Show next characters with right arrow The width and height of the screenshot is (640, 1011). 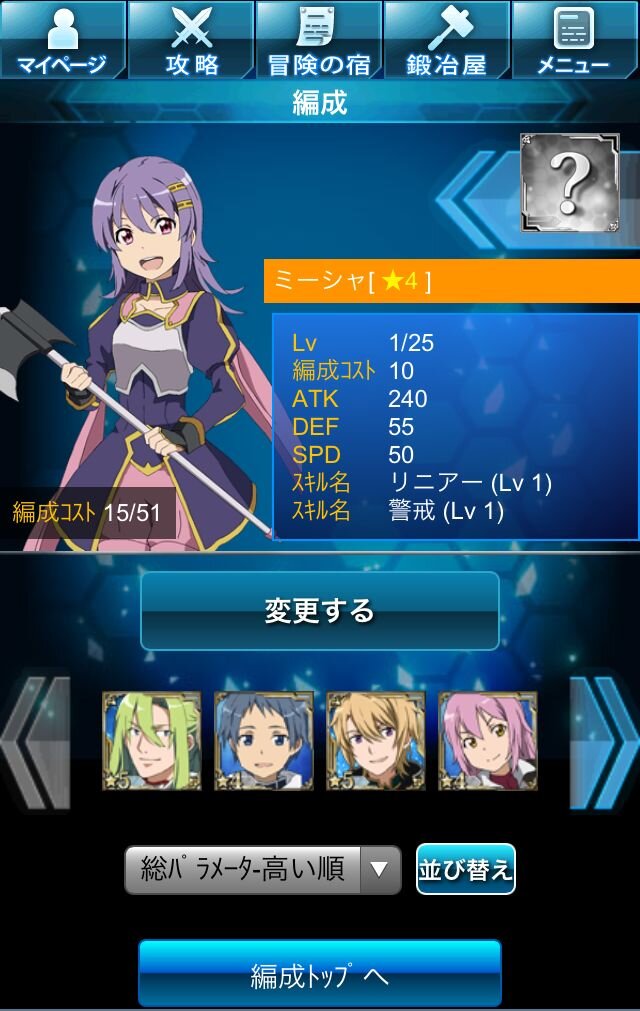[x=603, y=742]
